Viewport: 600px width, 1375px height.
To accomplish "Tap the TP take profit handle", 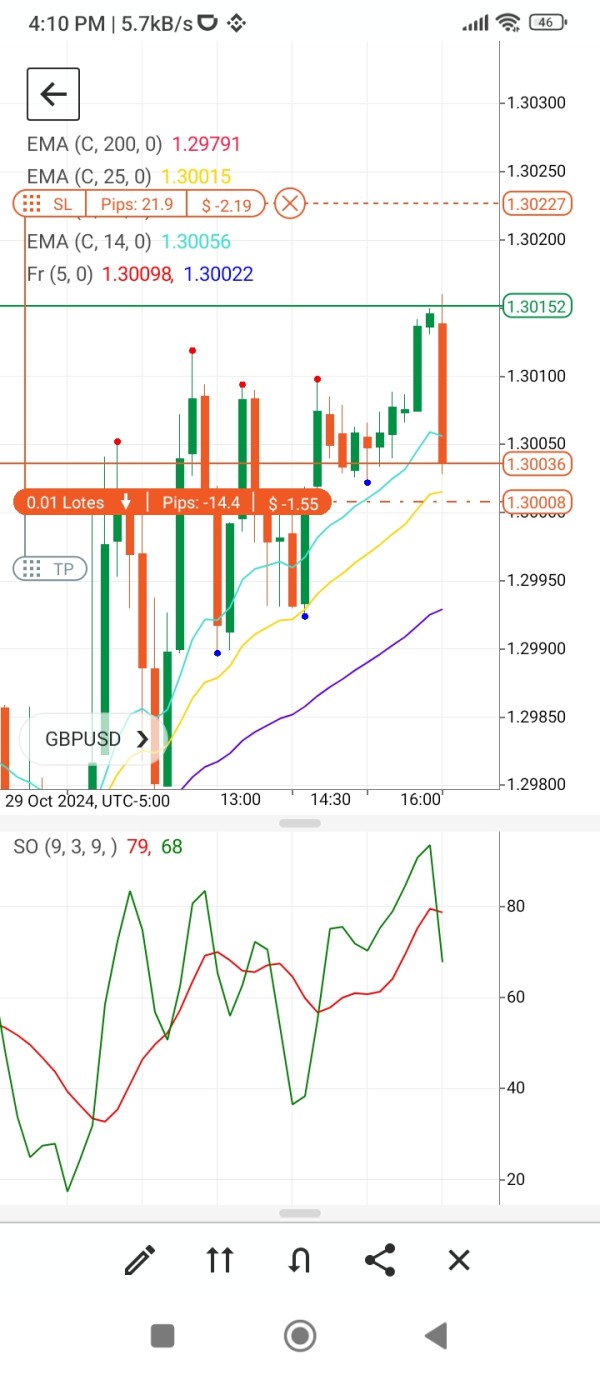I will (x=50, y=569).
